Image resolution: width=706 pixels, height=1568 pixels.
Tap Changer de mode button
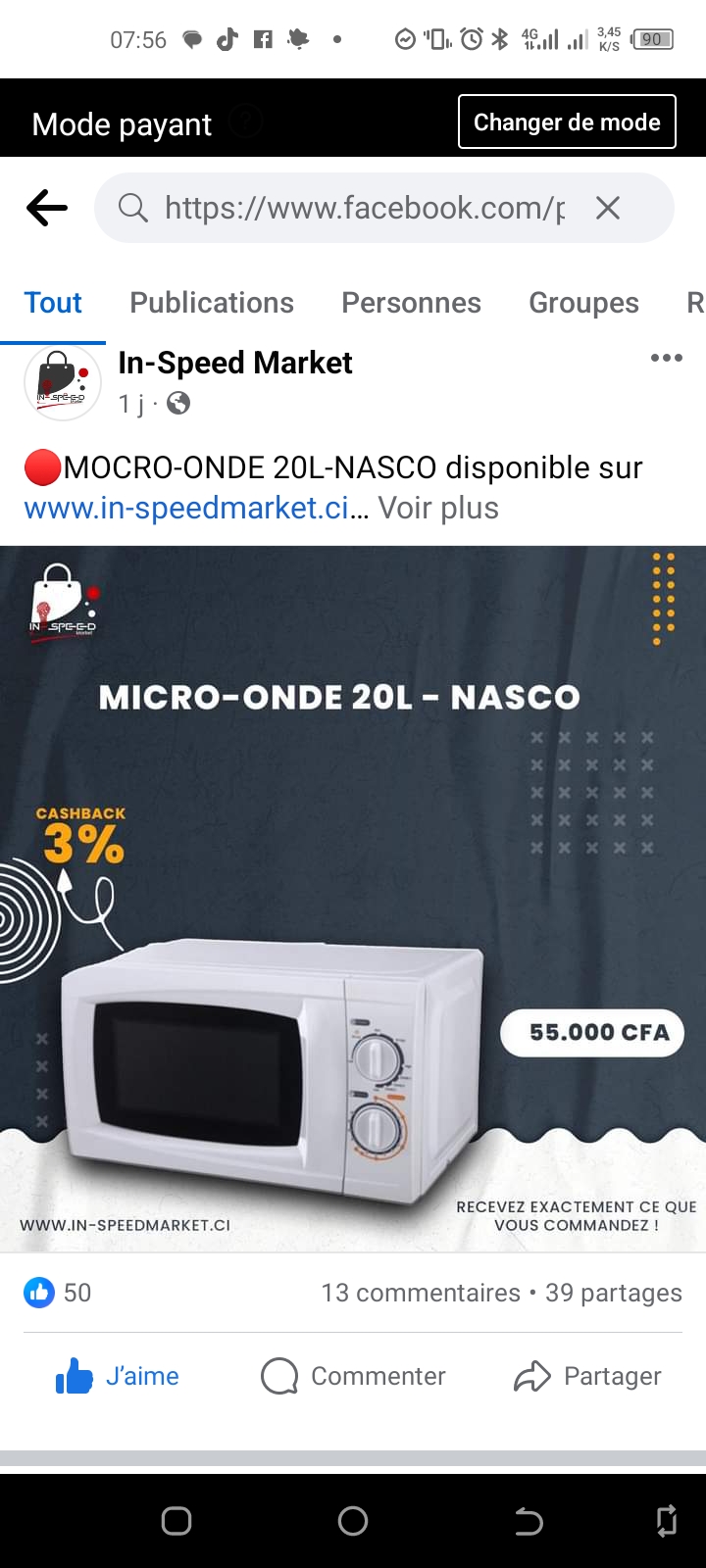click(567, 122)
